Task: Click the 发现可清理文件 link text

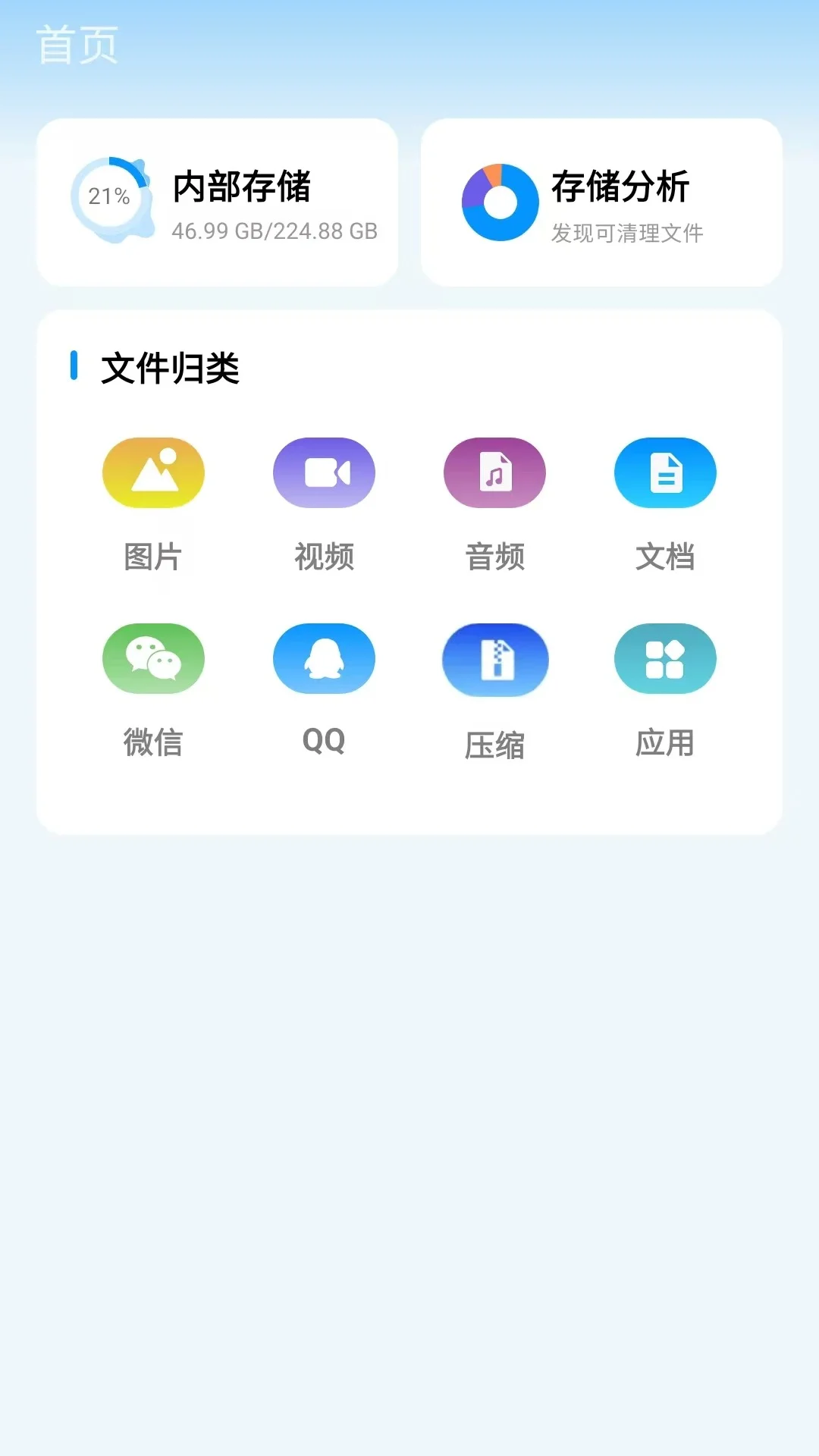Action: click(x=628, y=234)
